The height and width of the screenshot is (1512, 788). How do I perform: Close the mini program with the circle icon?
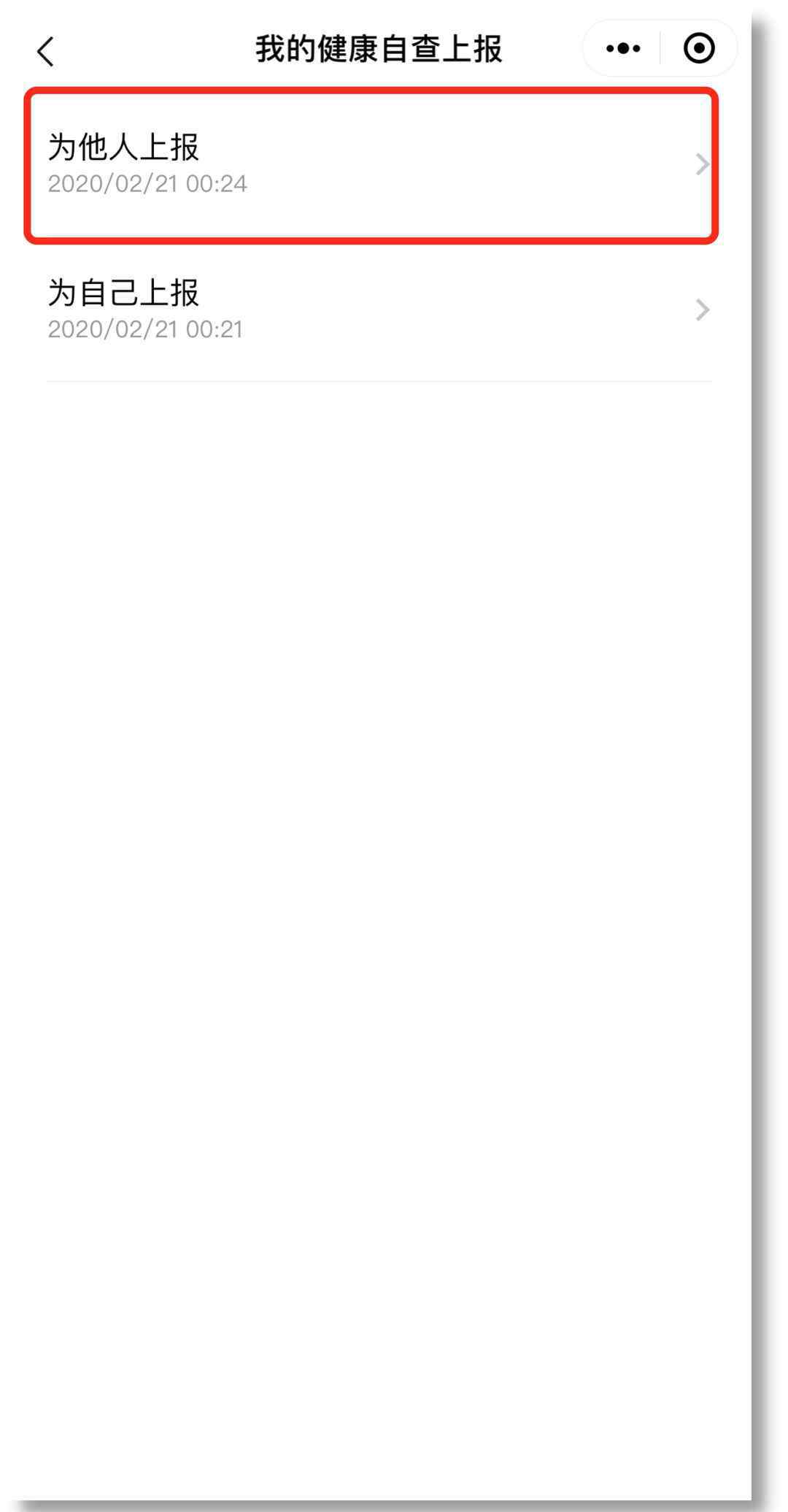tap(699, 49)
